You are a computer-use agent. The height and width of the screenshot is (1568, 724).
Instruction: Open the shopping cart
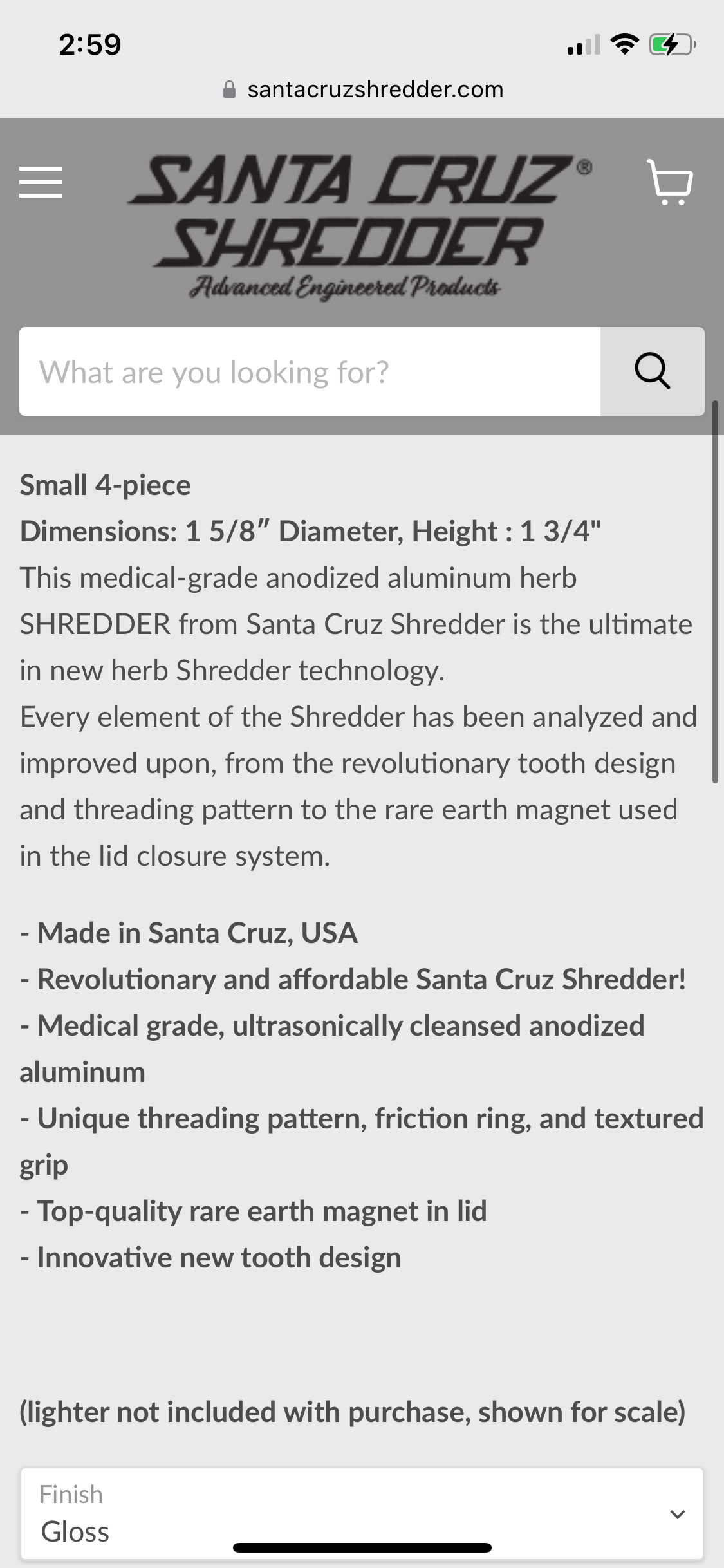pyautogui.click(x=669, y=182)
